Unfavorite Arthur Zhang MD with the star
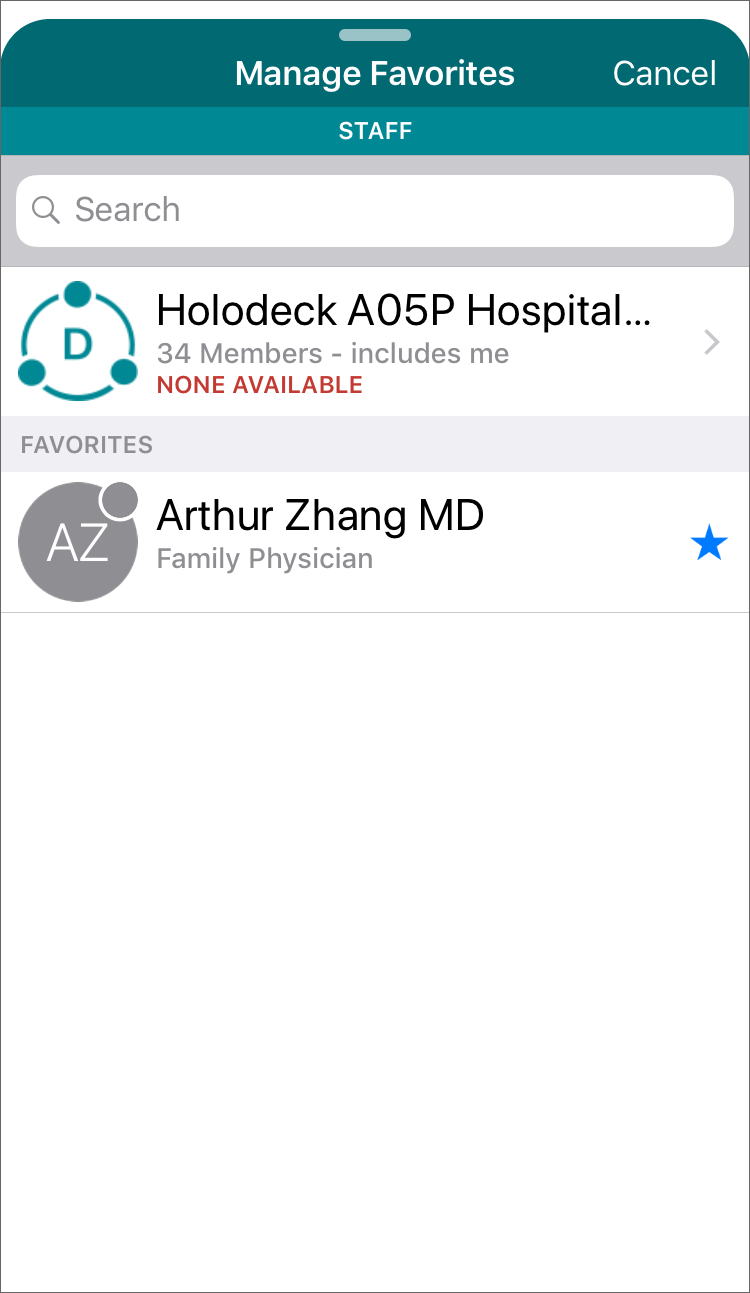Viewport: 750px width, 1293px height. [x=708, y=544]
